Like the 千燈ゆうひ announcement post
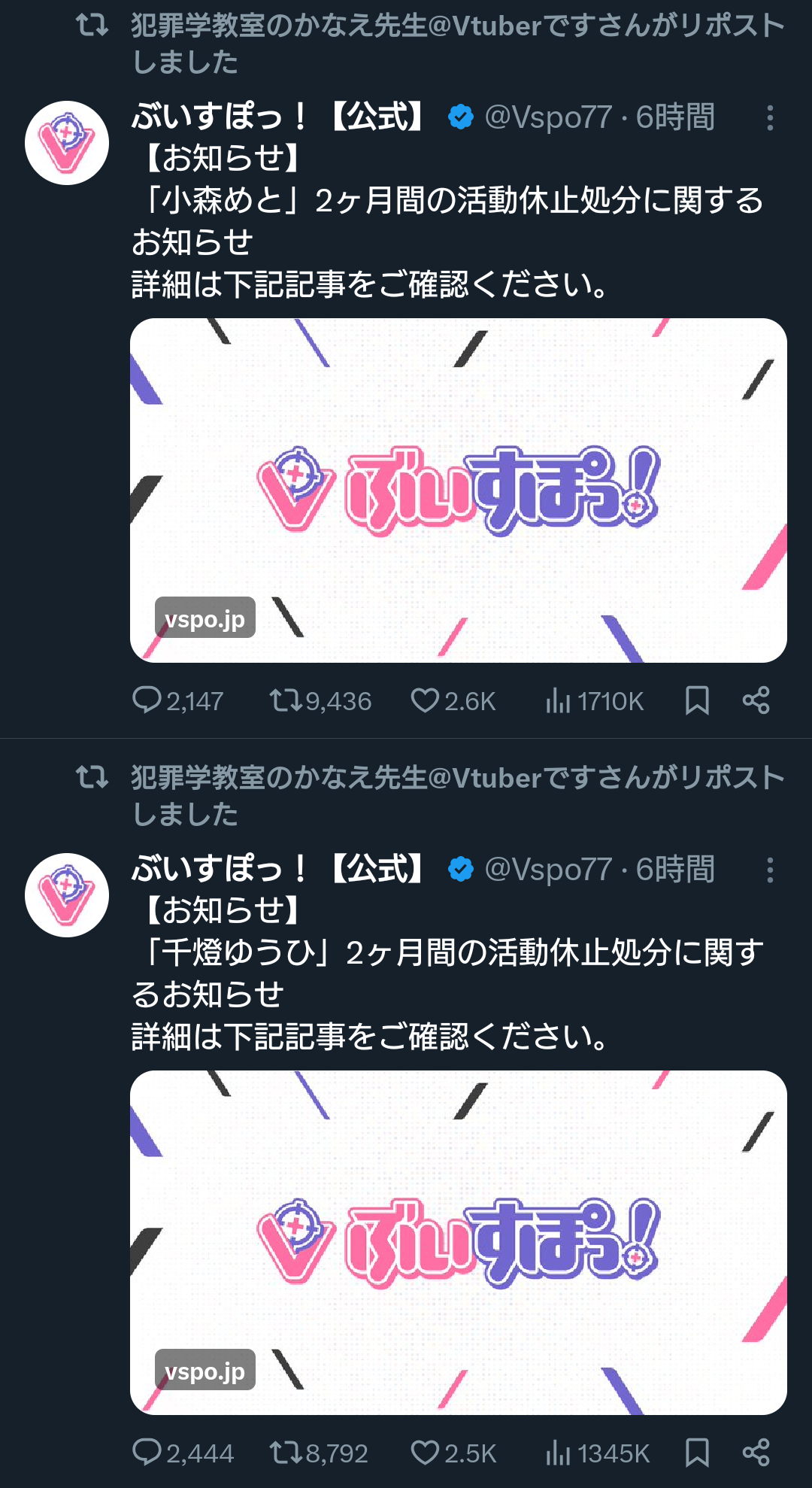The width and height of the screenshot is (812, 1488). point(425,1453)
